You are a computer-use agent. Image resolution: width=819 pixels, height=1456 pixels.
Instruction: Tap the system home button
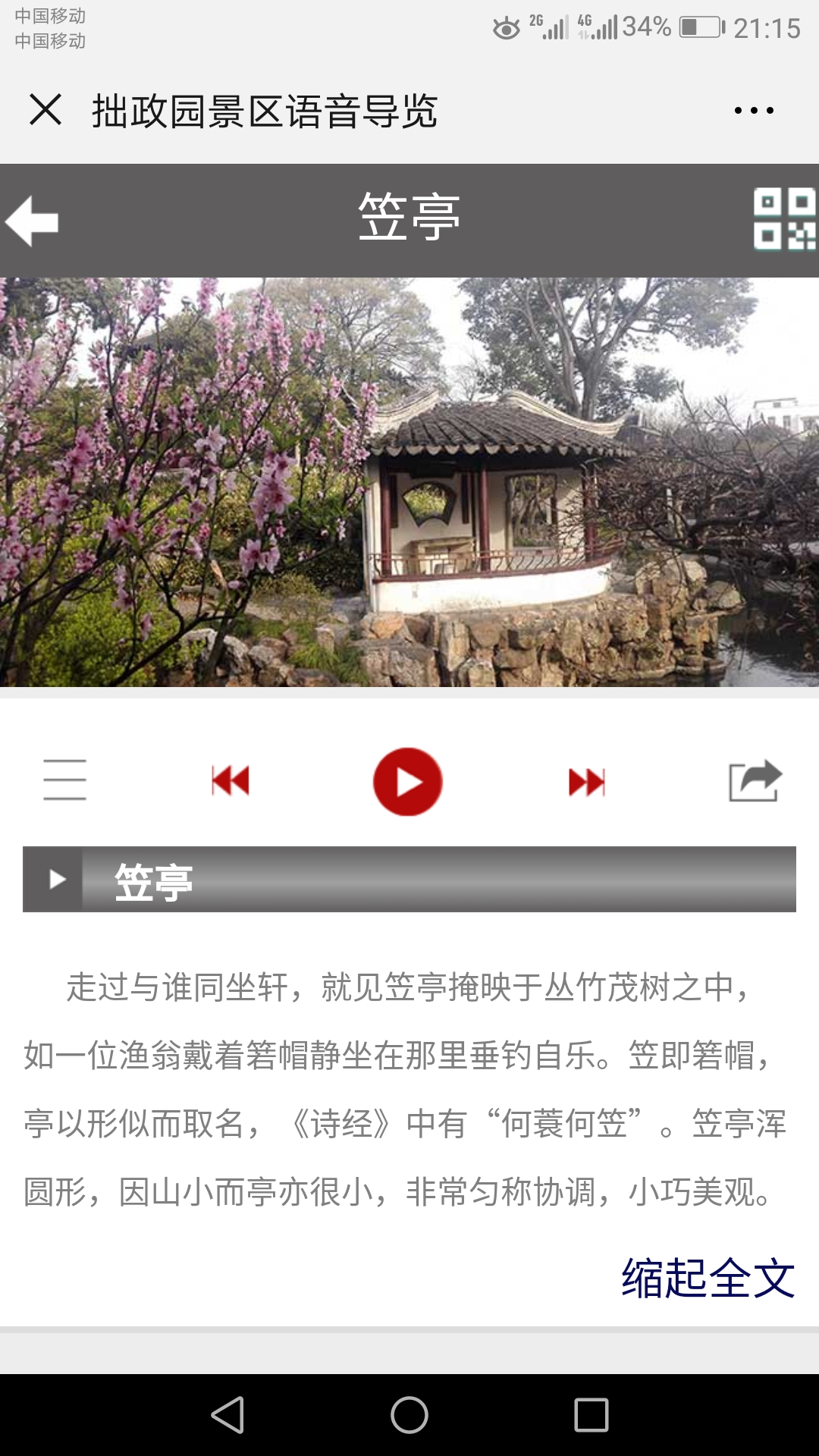click(x=409, y=1415)
